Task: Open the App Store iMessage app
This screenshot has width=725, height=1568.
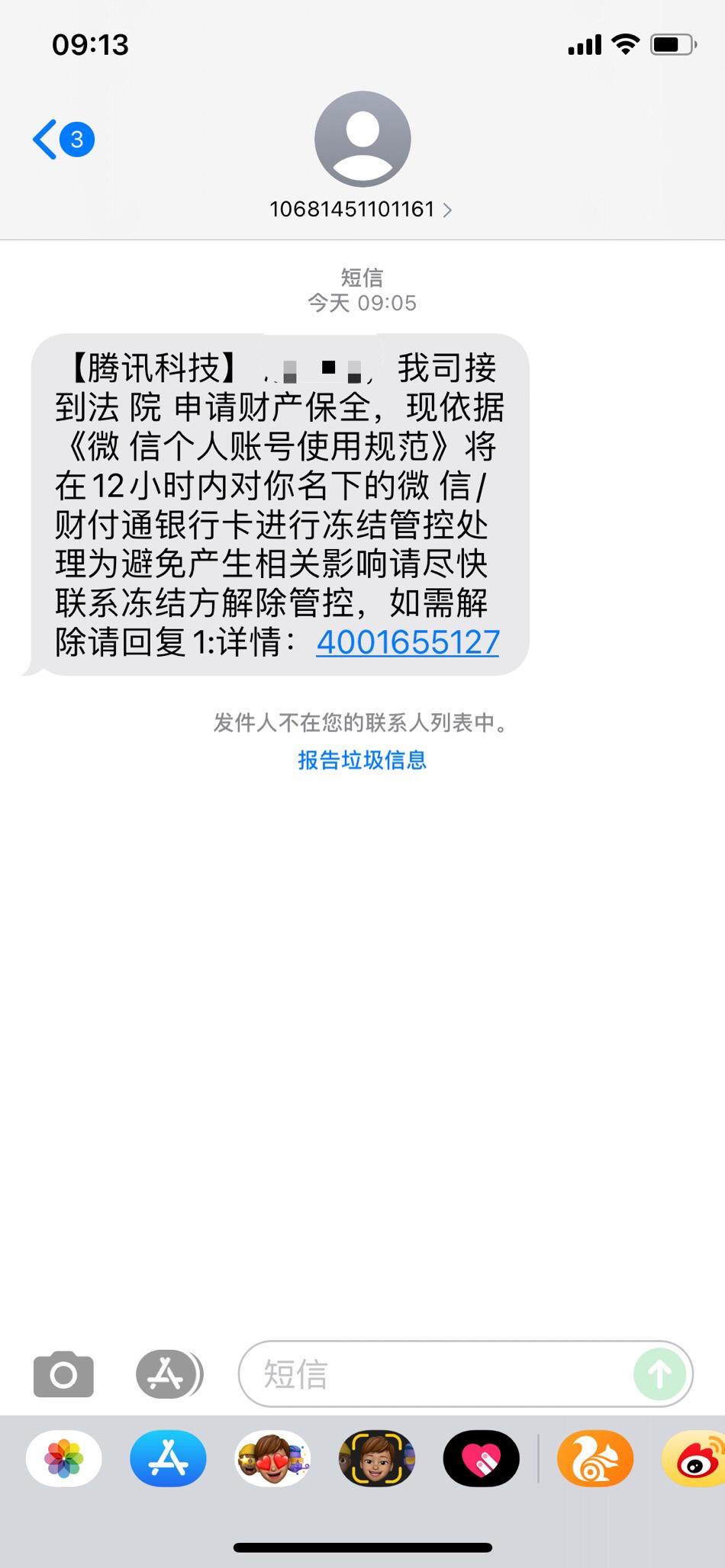Action: pyautogui.click(x=168, y=1459)
